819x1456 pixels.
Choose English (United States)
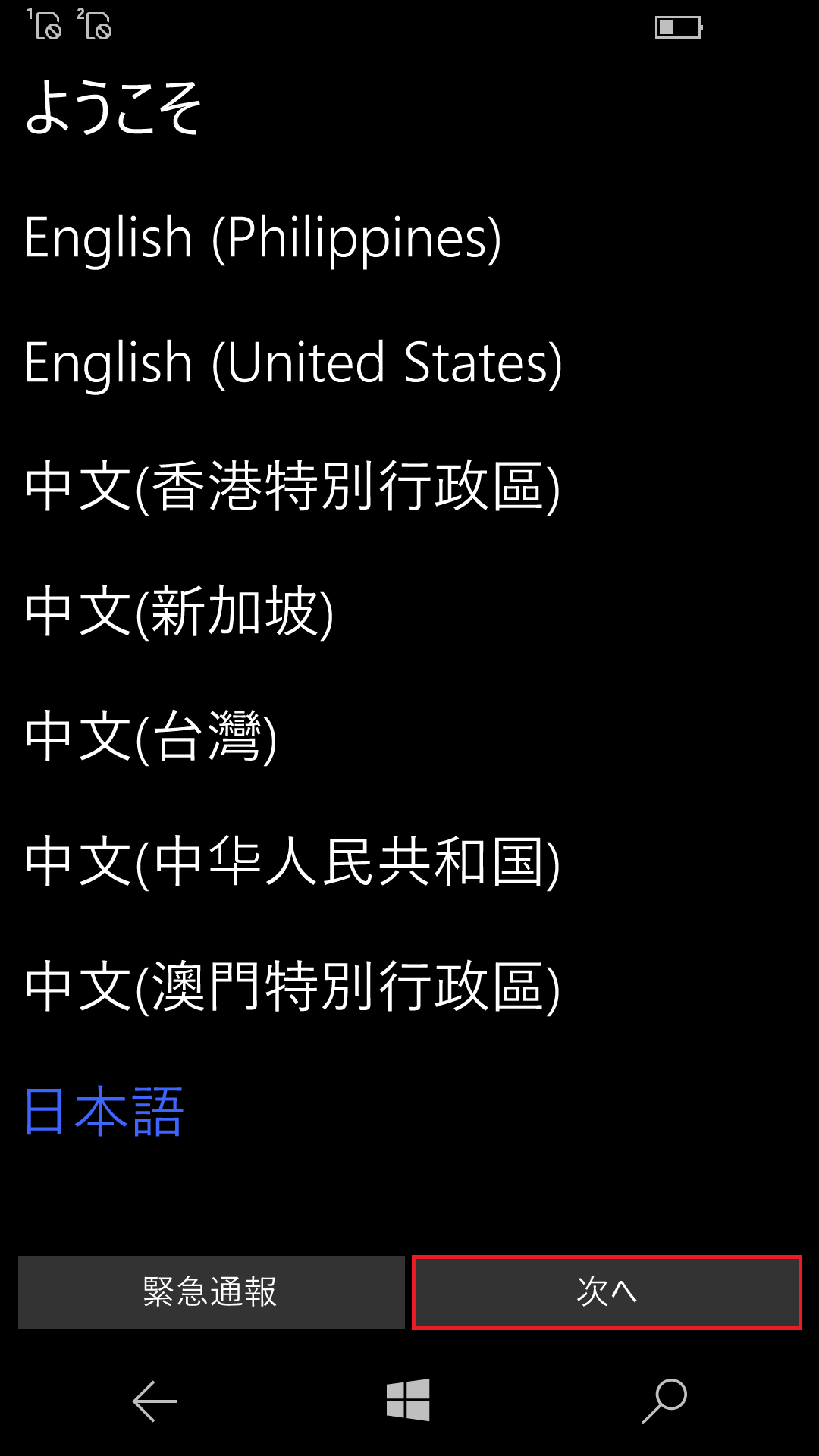[293, 363]
